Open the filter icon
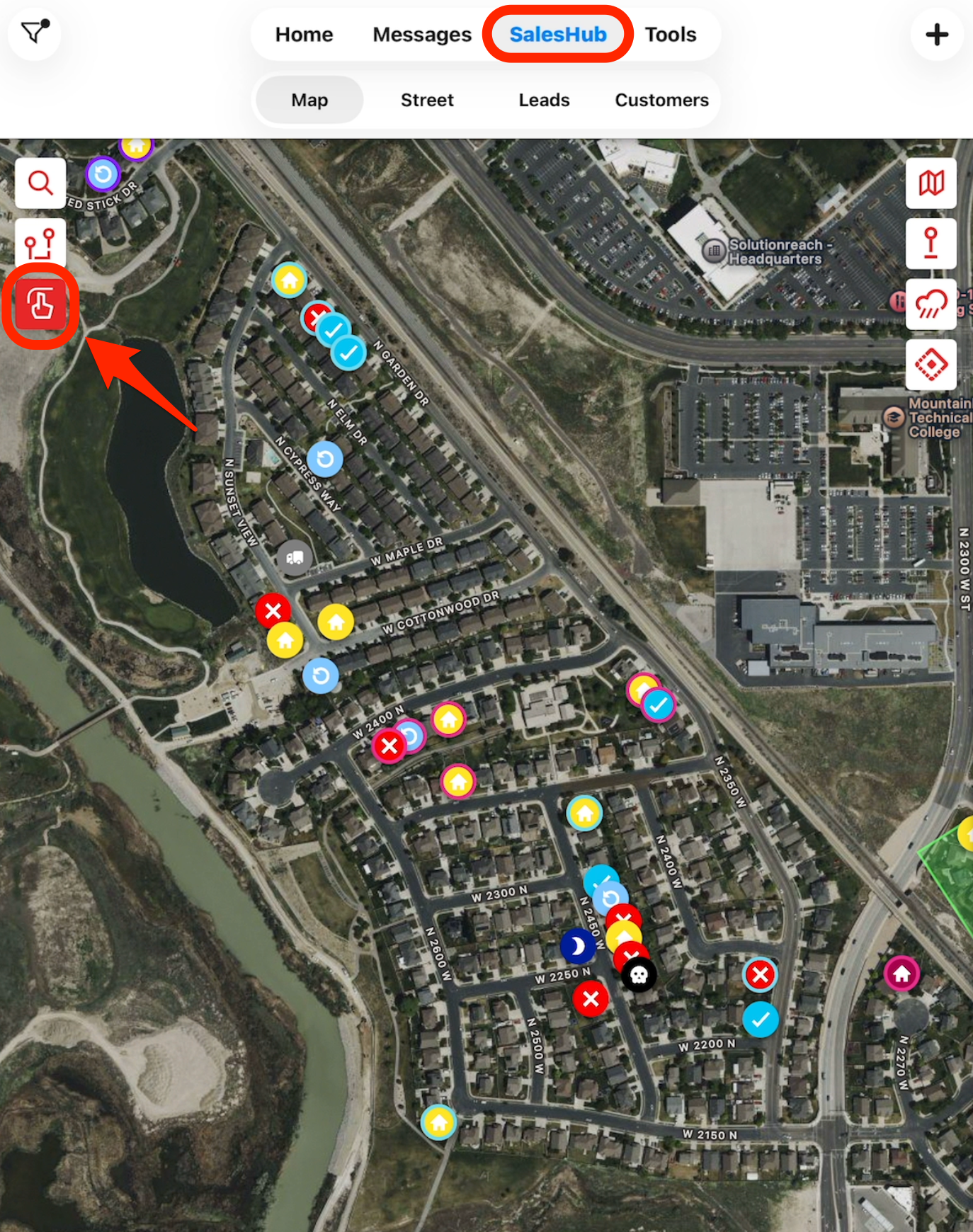Viewport: 973px width, 1232px height. click(x=35, y=33)
